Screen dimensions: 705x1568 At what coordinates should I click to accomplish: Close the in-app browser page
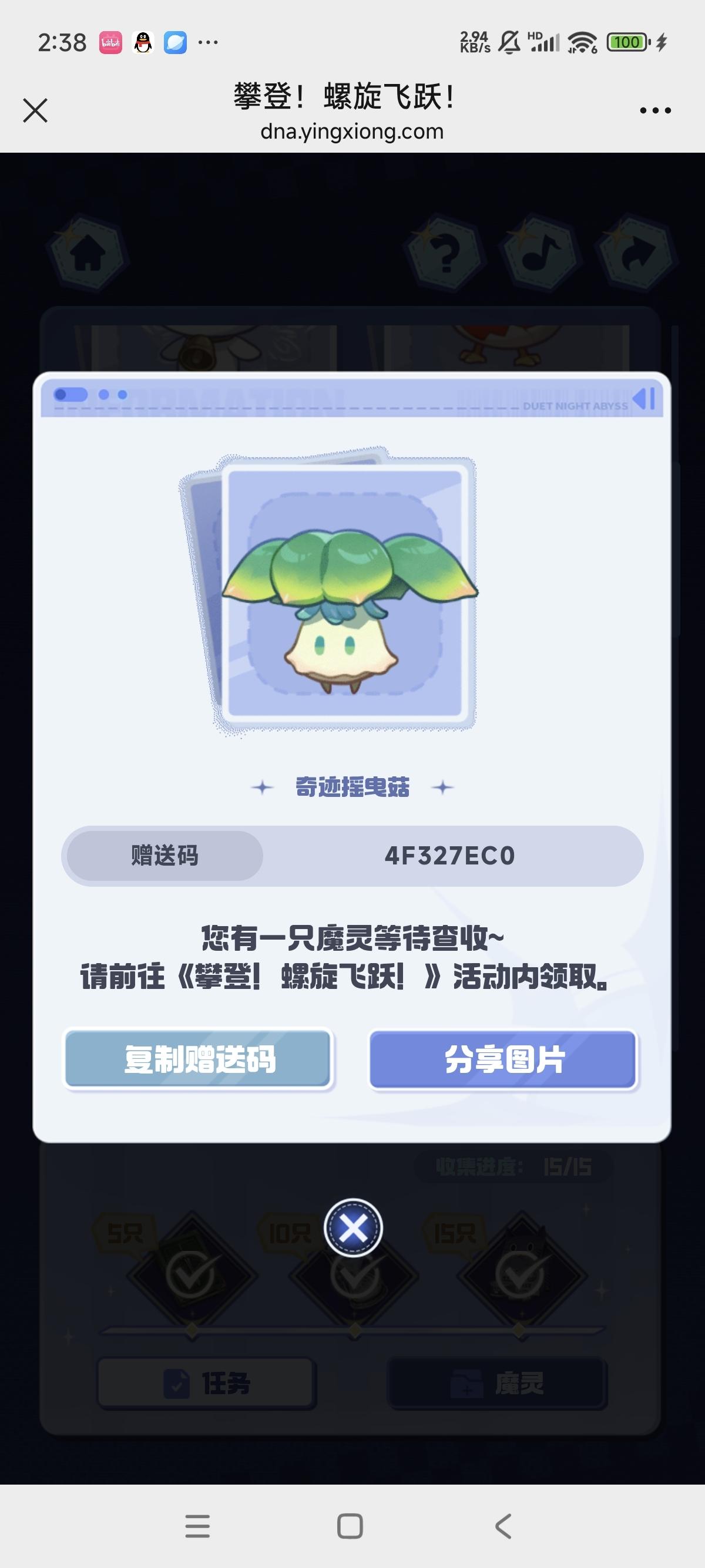[35, 111]
